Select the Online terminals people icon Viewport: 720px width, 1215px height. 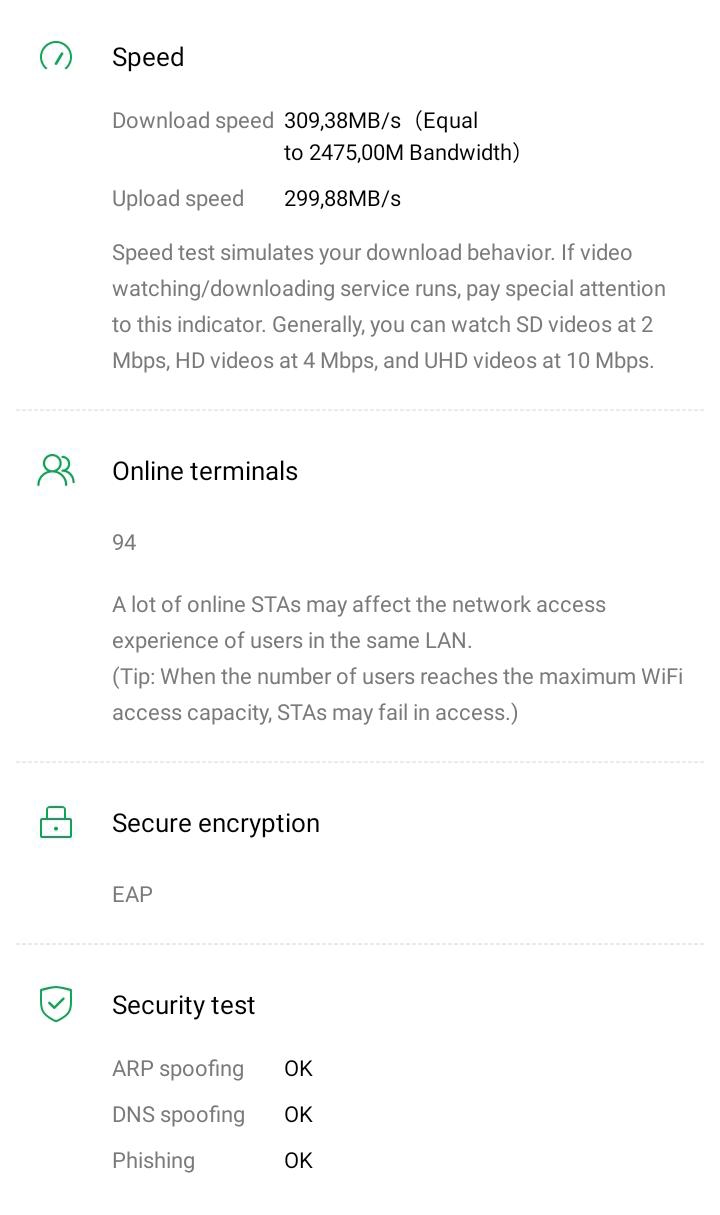55,470
